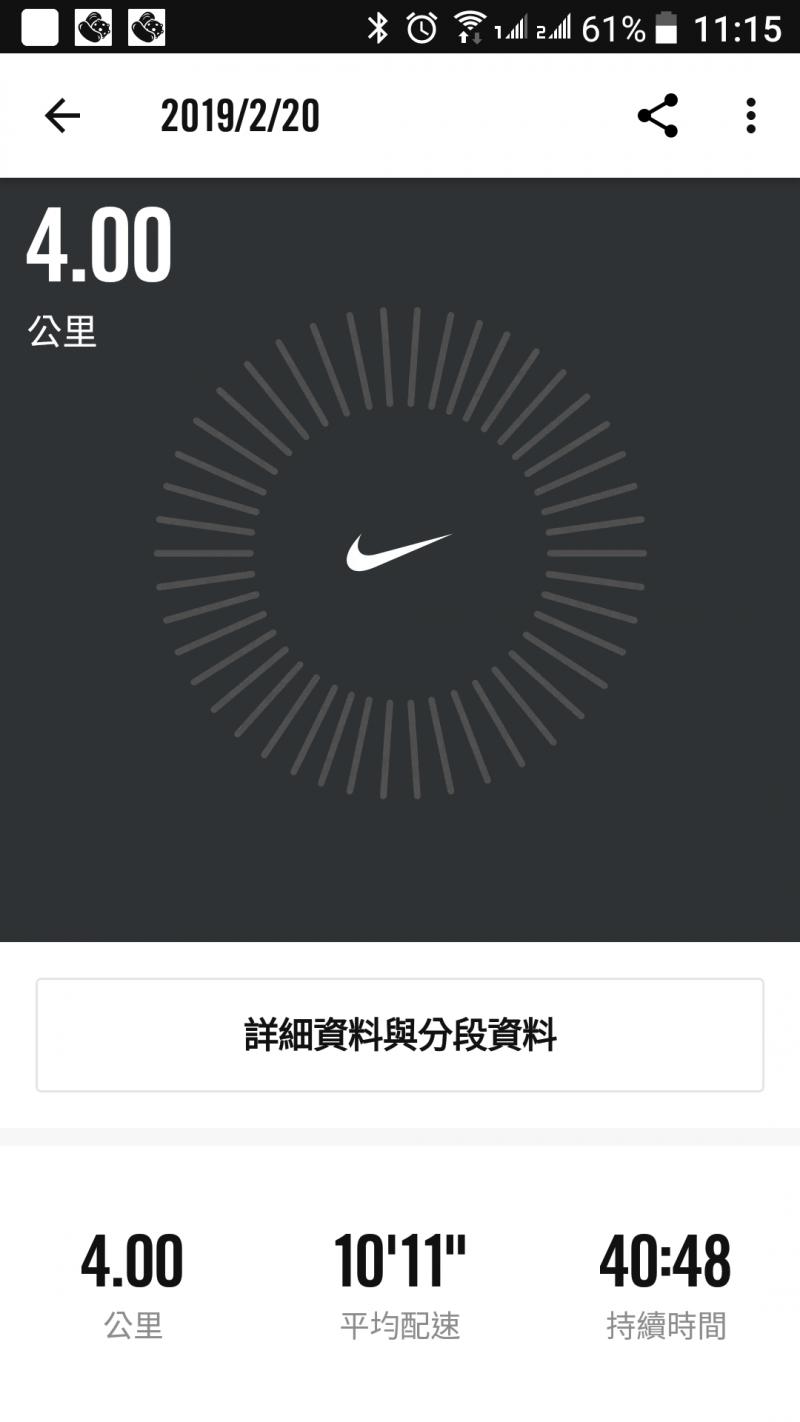Open the overflow menu

pyautogui.click(x=751, y=117)
